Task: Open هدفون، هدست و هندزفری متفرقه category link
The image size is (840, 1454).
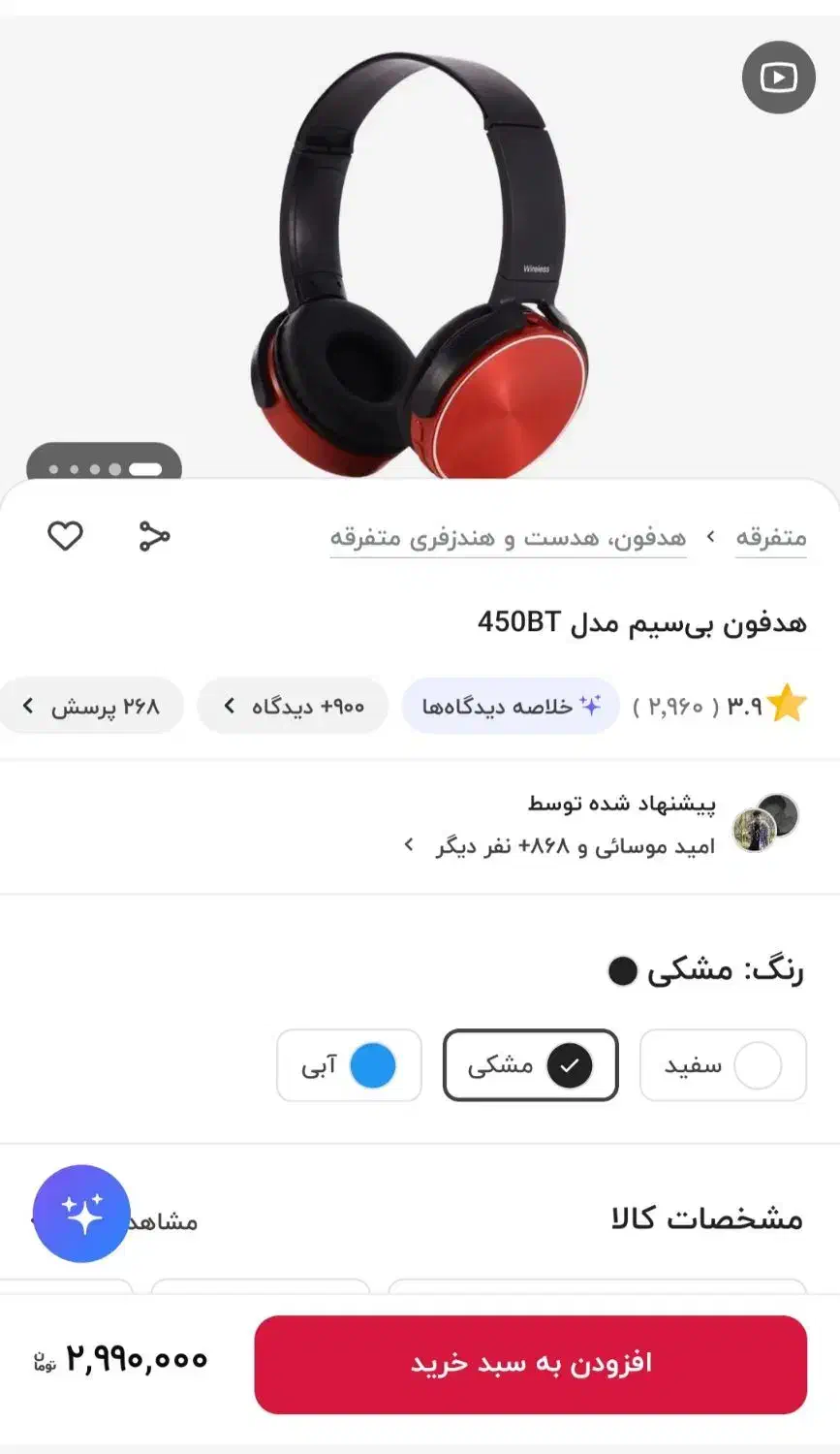Action: pos(508,537)
